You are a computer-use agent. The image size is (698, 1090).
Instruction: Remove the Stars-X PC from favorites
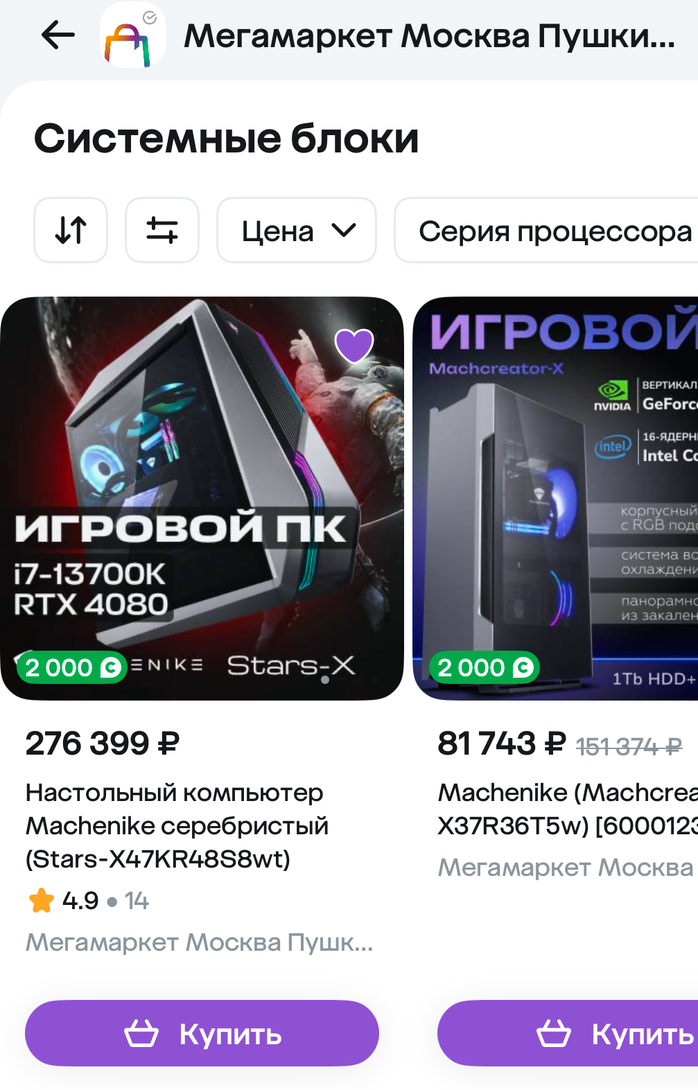pyautogui.click(x=353, y=345)
